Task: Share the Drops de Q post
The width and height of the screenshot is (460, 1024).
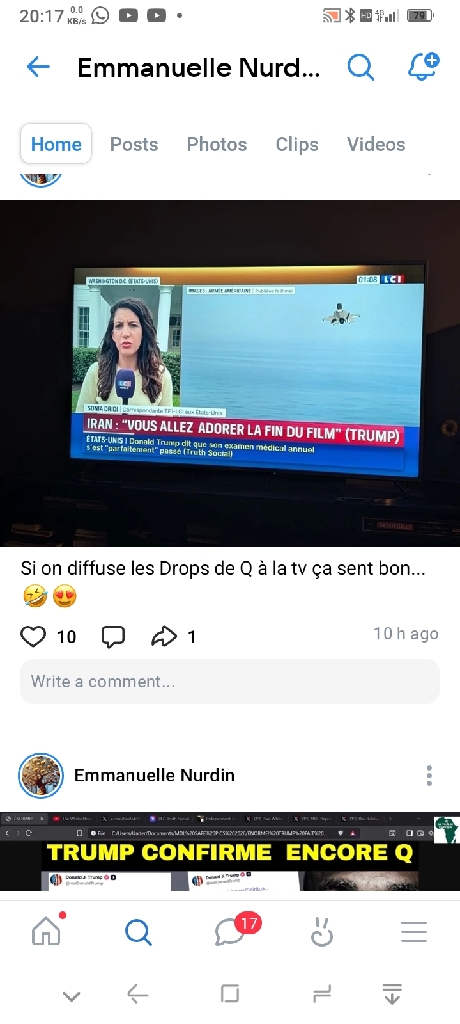Action: (x=164, y=636)
